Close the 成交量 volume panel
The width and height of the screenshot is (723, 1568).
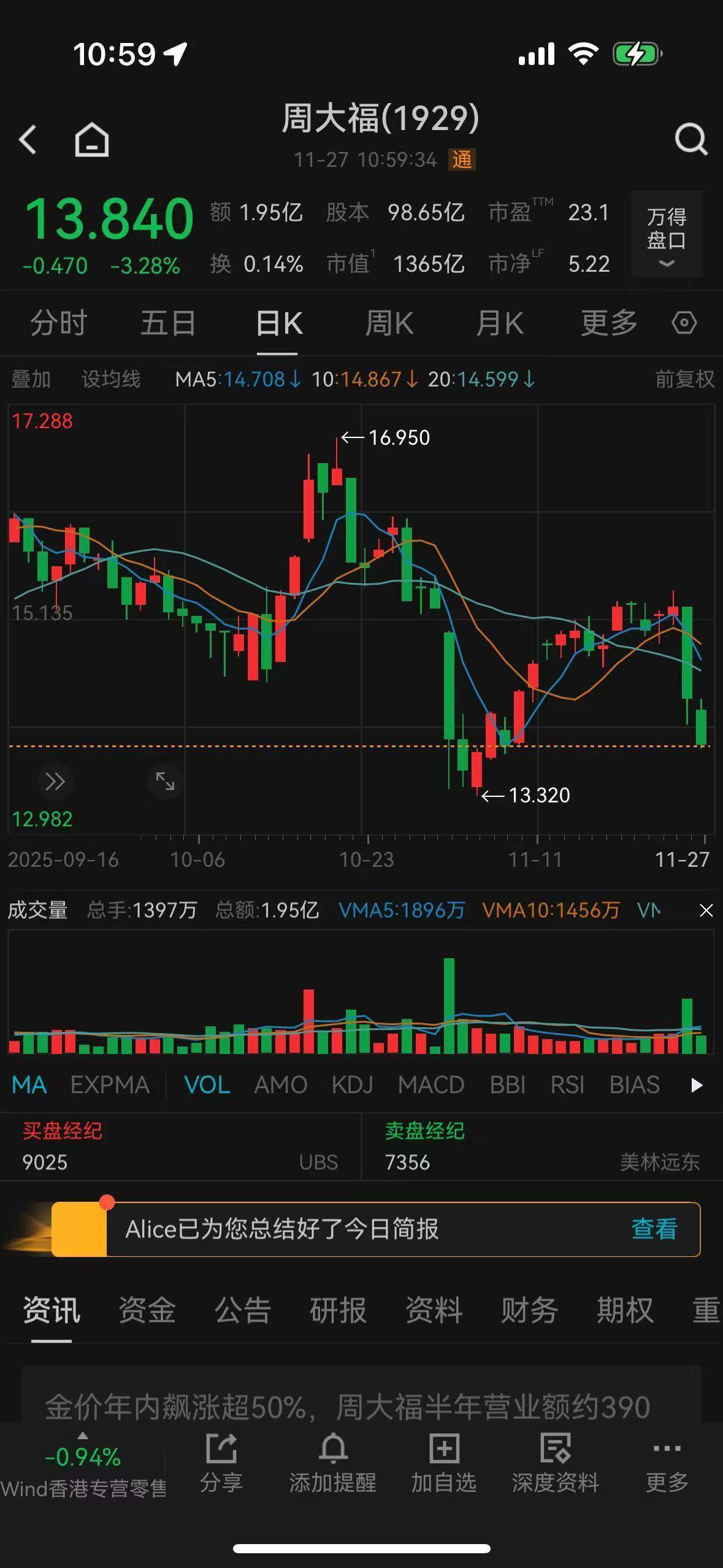706,910
